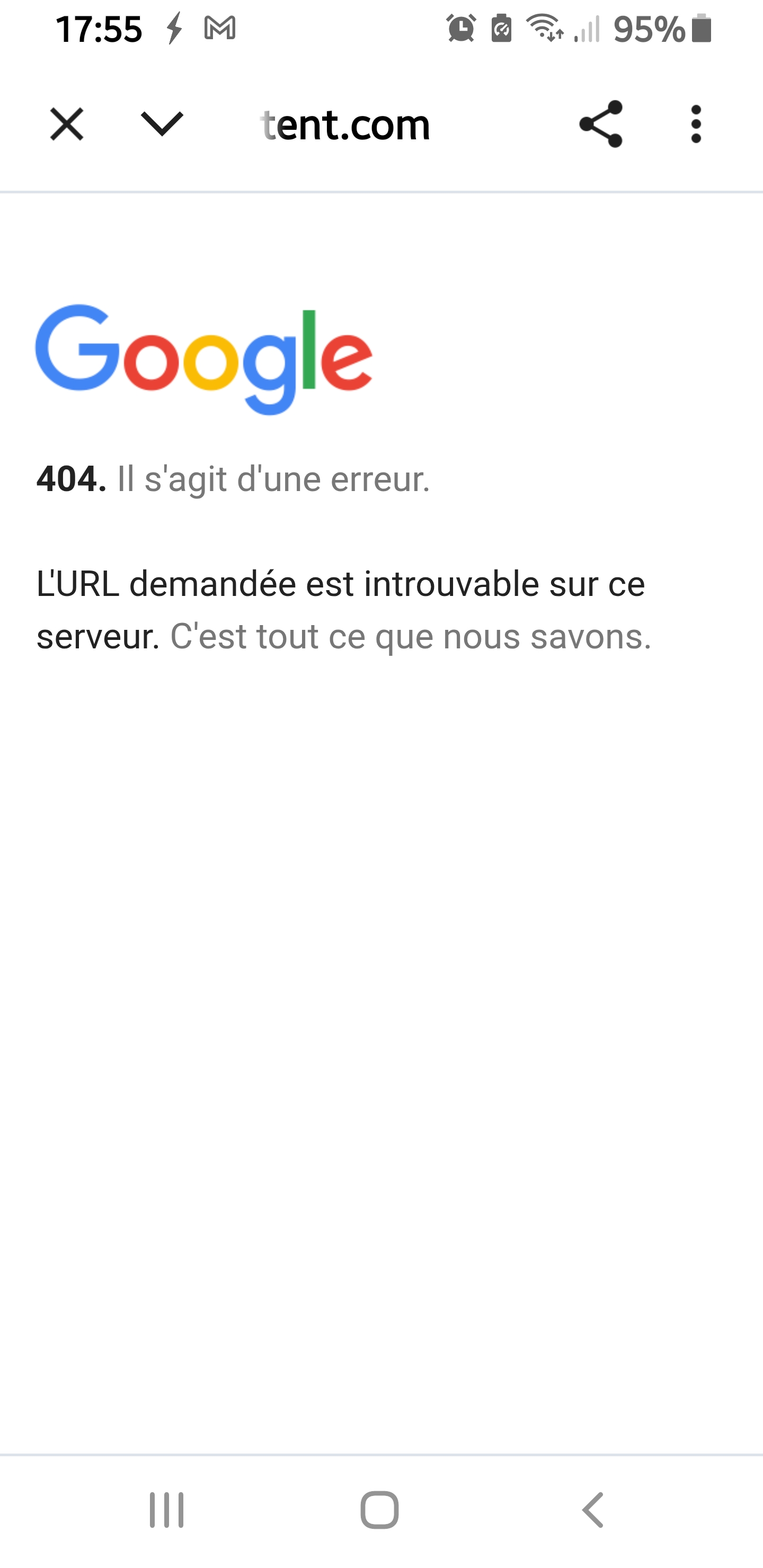Close the in-app browser tab

coord(66,124)
